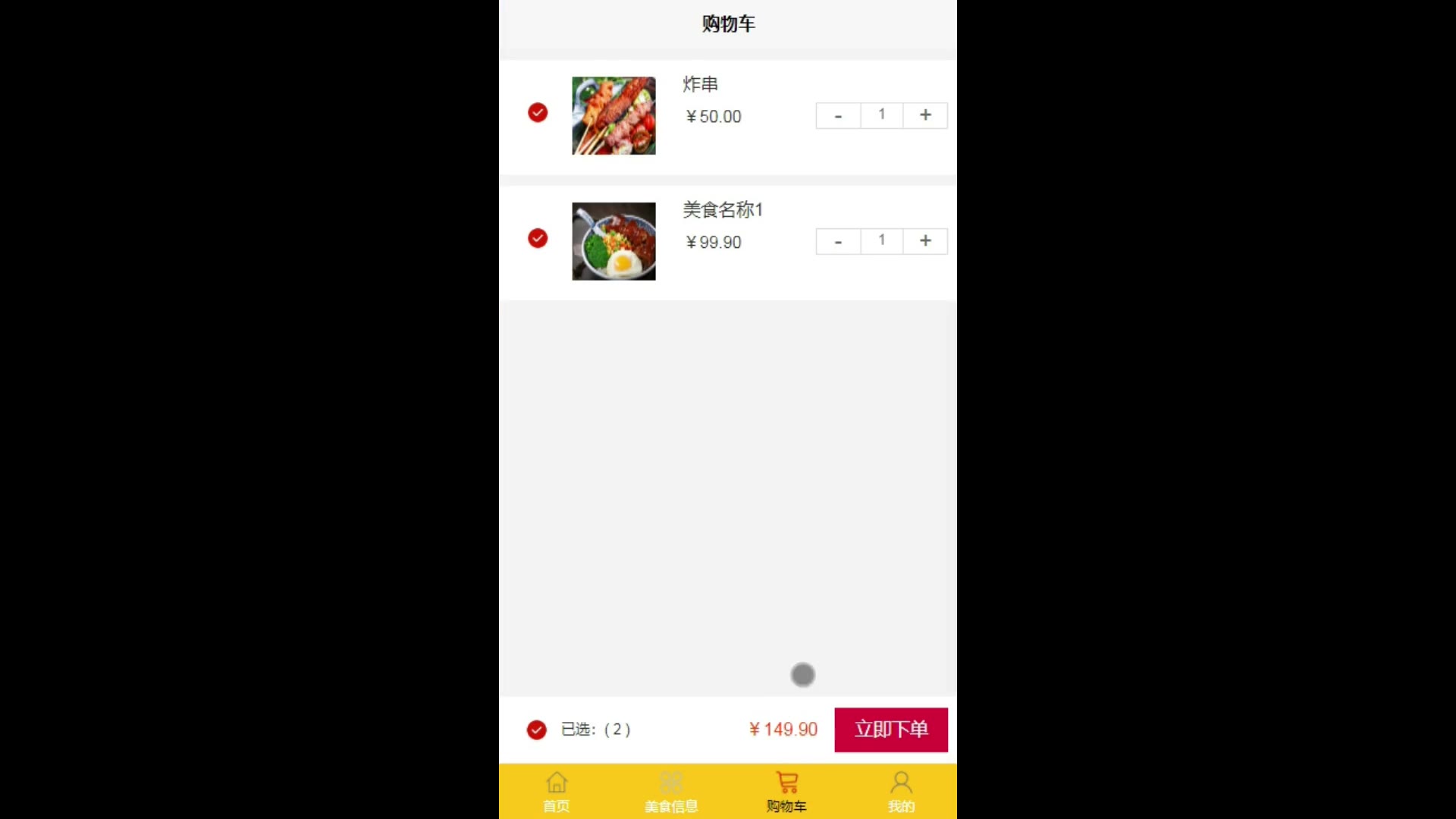
Task: Go to the 首页 tab
Action: coord(557,791)
